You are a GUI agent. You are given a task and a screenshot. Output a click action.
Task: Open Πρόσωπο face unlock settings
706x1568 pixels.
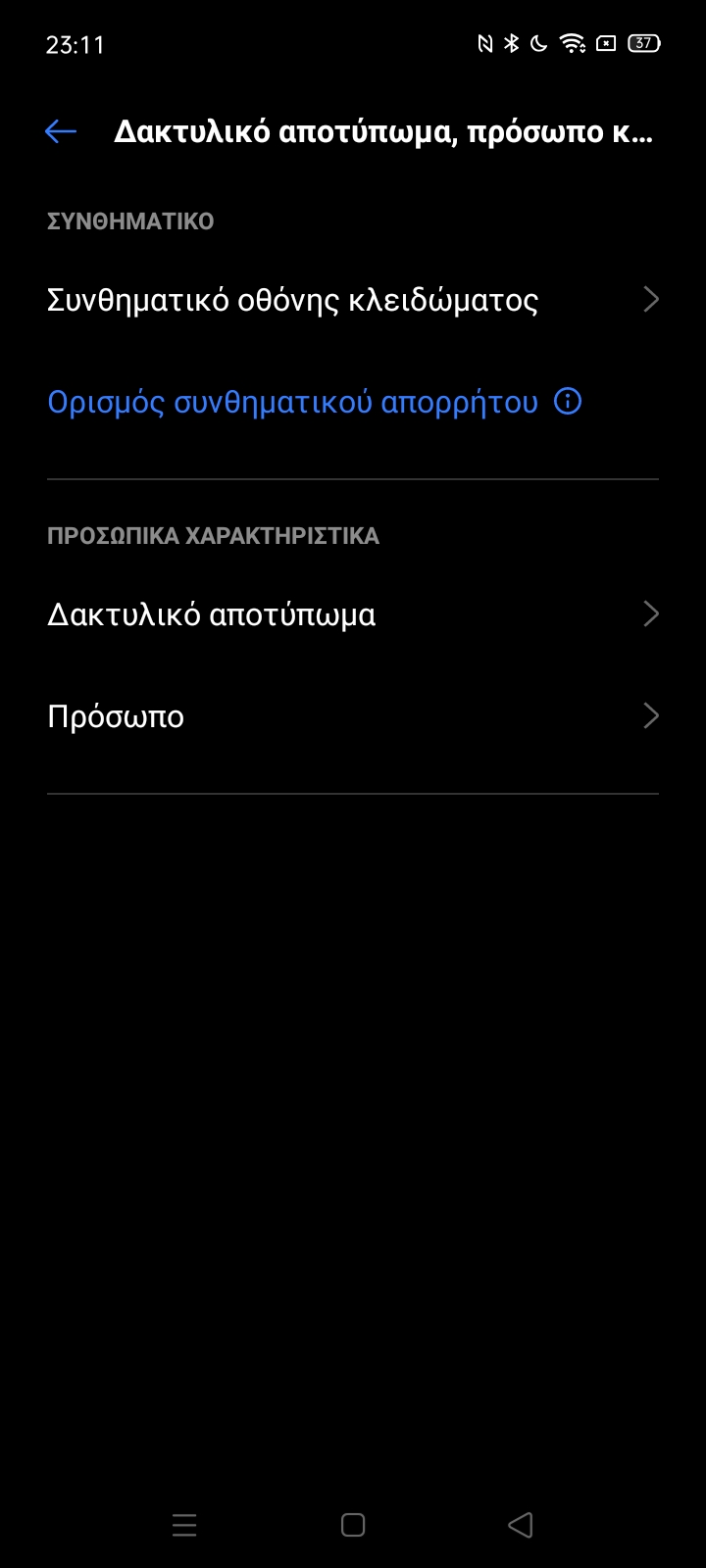coord(353,716)
